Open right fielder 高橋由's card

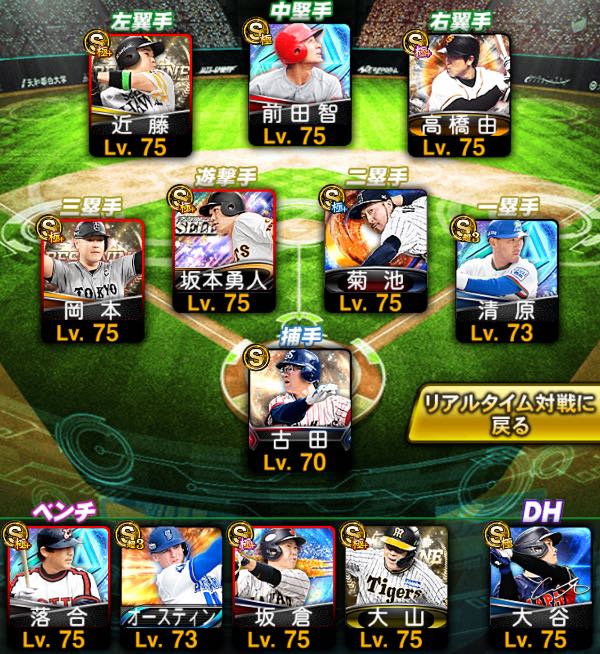(x=459, y=95)
